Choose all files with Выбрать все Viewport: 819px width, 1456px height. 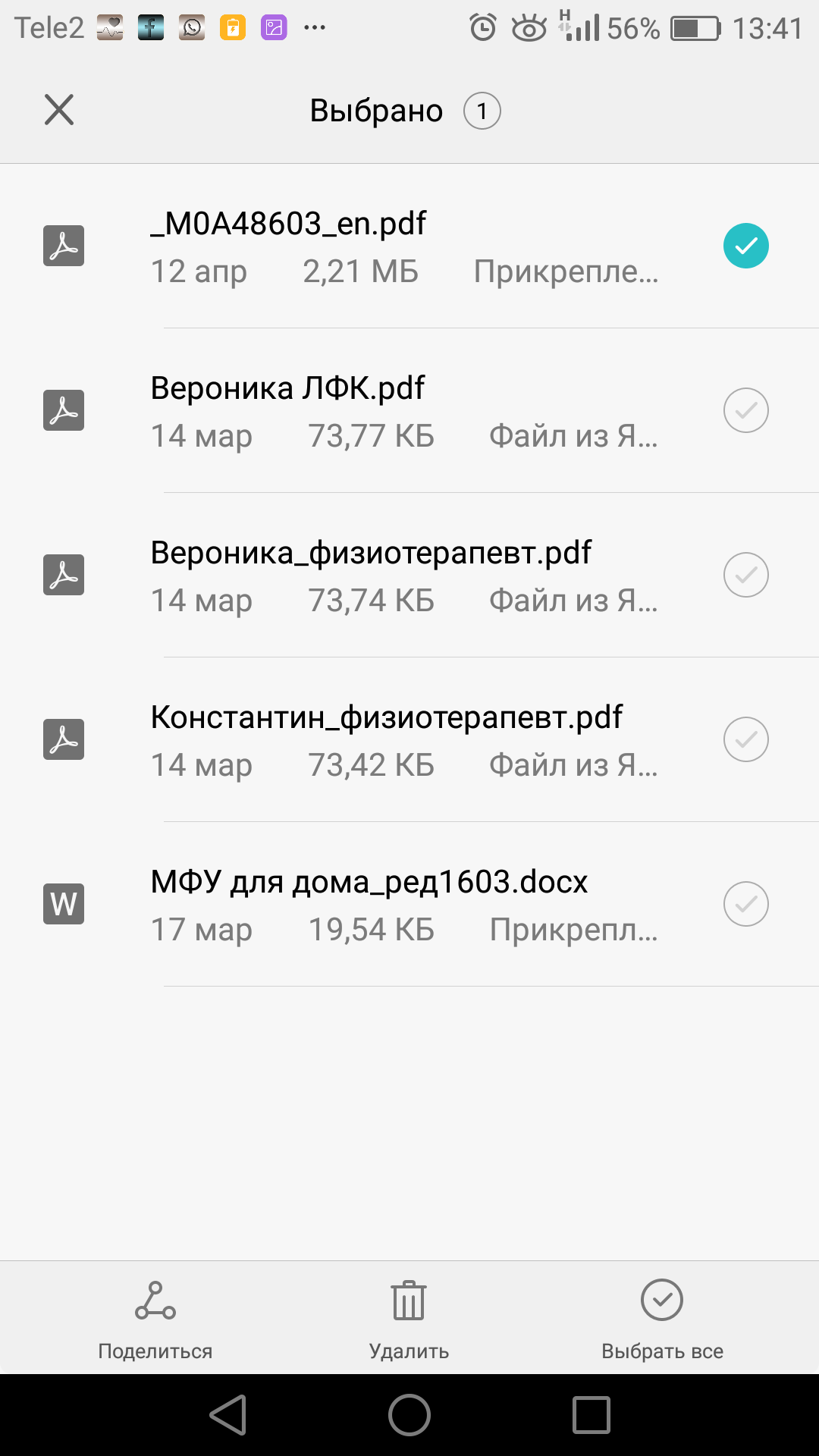[662, 1318]
